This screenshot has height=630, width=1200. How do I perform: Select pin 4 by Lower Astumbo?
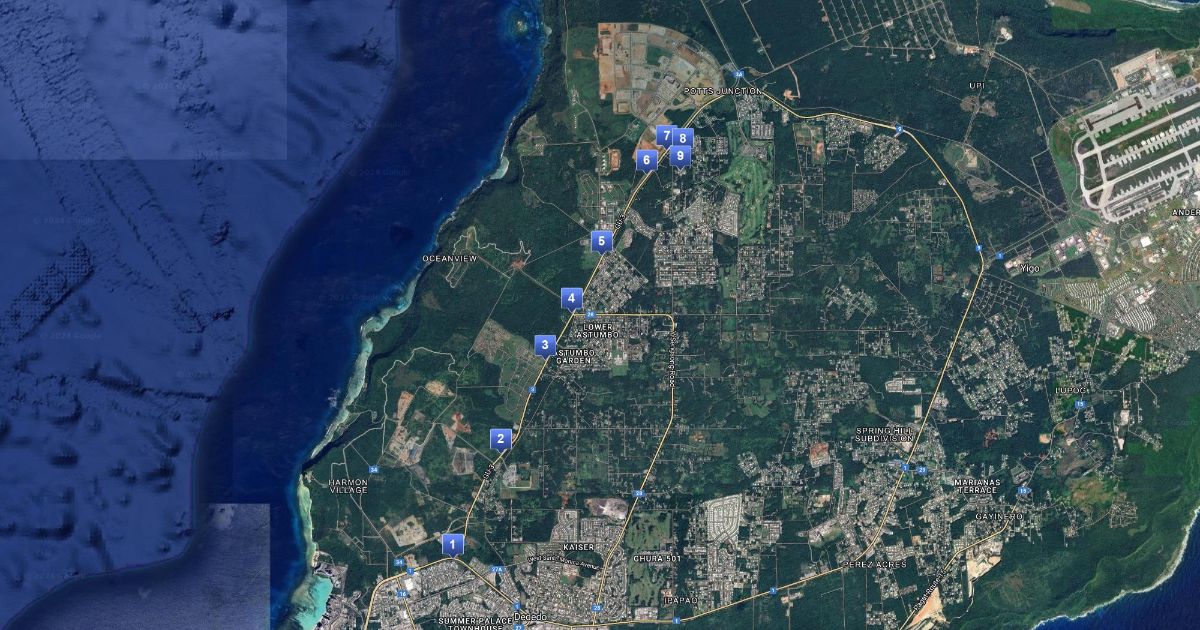[572, 297]
